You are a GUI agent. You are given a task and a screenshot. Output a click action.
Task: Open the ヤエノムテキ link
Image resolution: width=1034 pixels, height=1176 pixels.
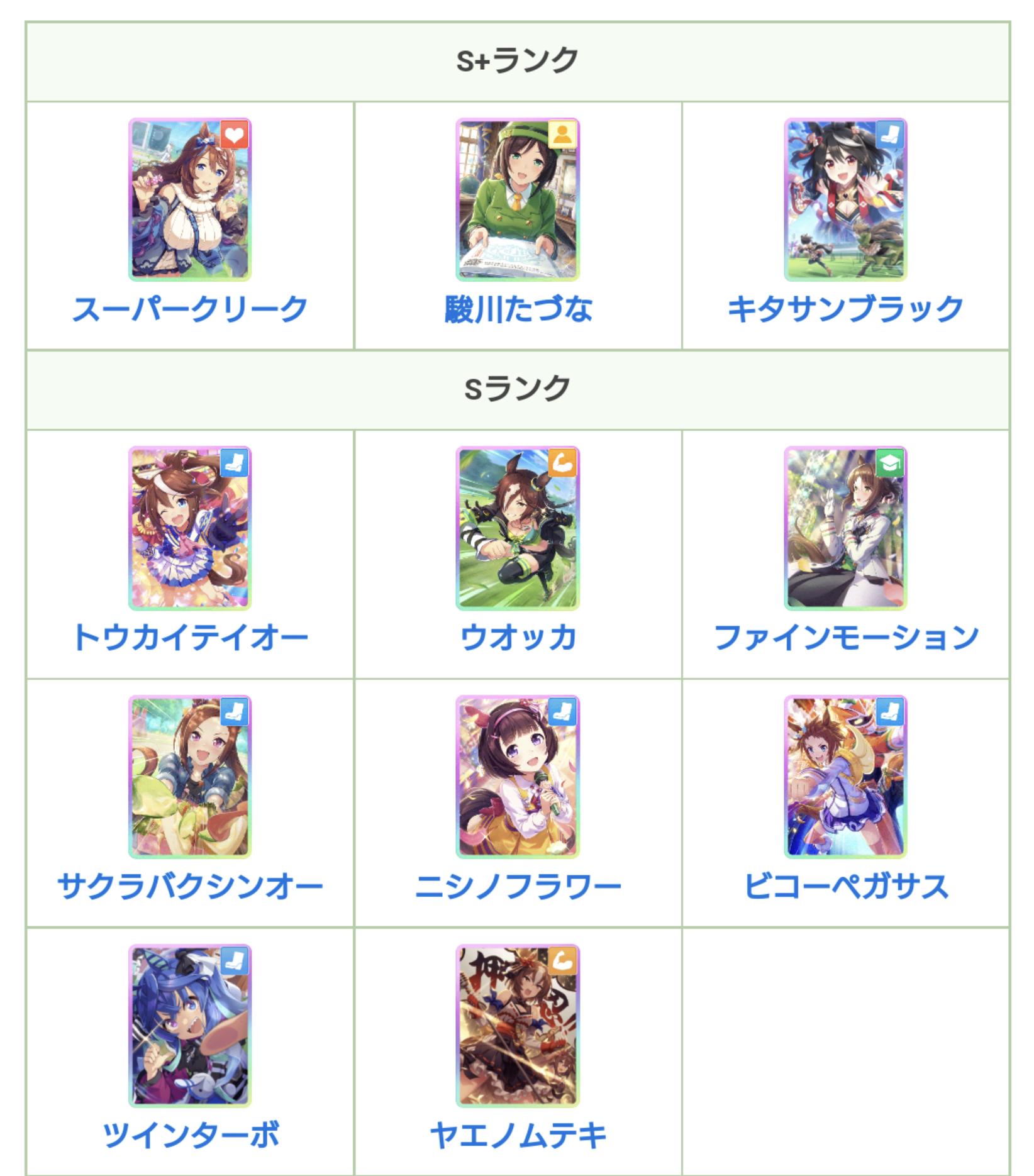518,1135
